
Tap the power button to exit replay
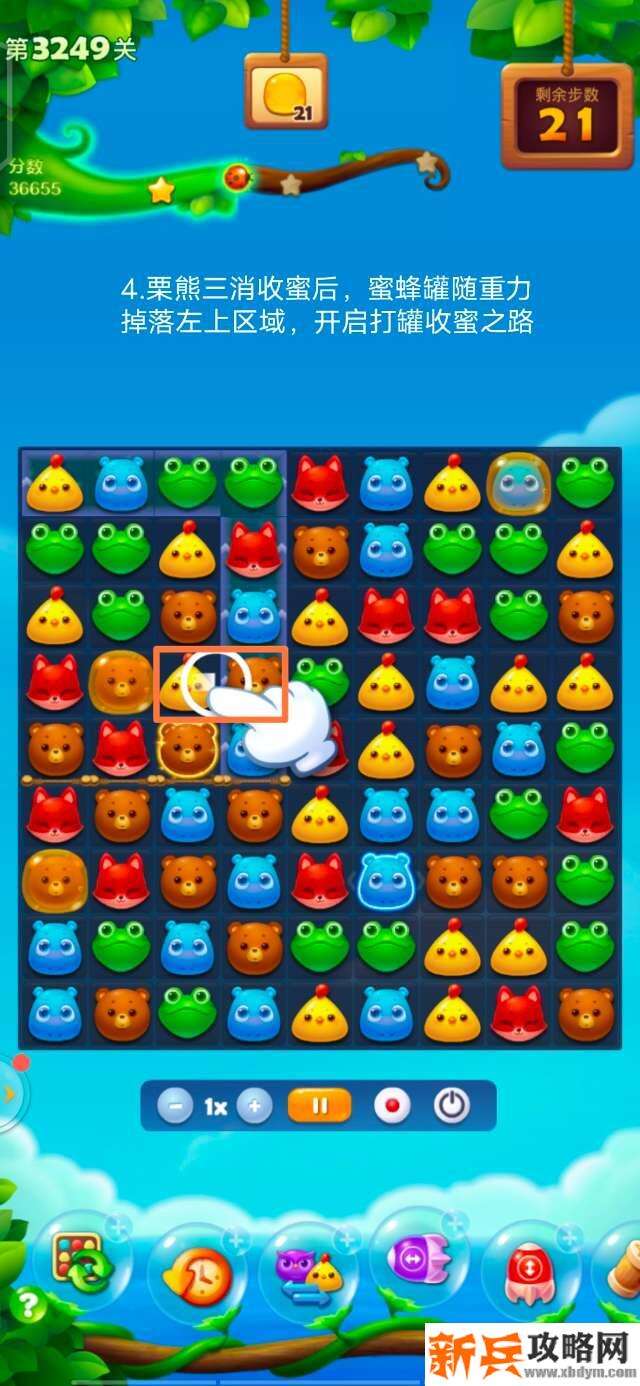(452, 1106)
